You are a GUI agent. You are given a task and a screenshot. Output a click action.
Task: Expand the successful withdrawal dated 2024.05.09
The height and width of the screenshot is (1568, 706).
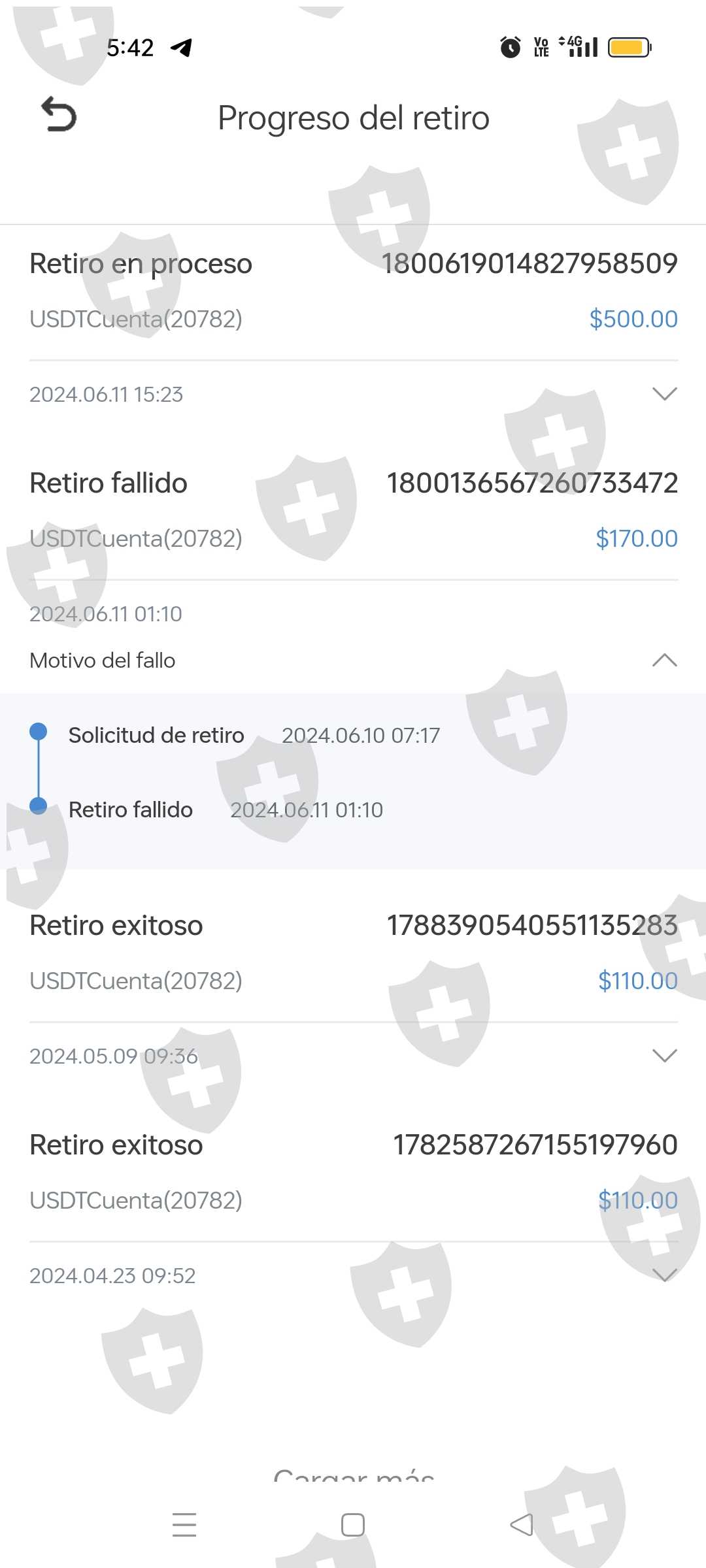(664, 1056)
